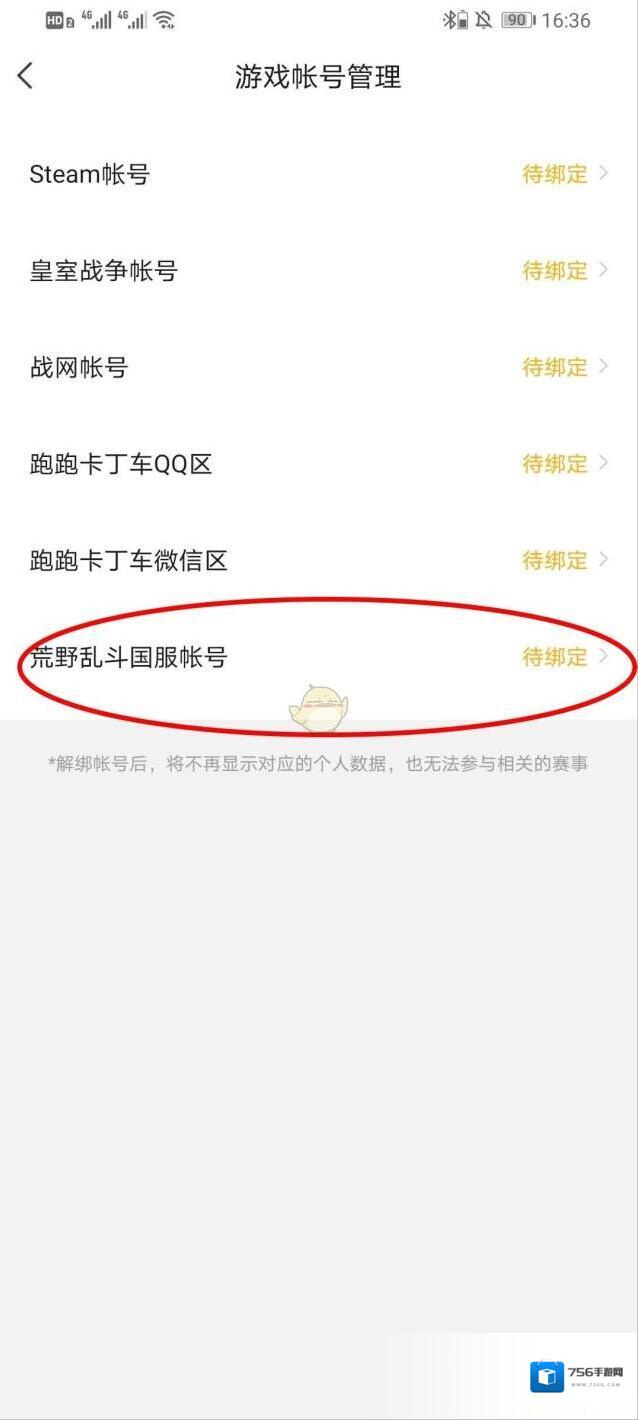Open 跑跑卡丁车QQ区 account binding
This screenshot has height=1420, width=638.
(x=318, y=464)
